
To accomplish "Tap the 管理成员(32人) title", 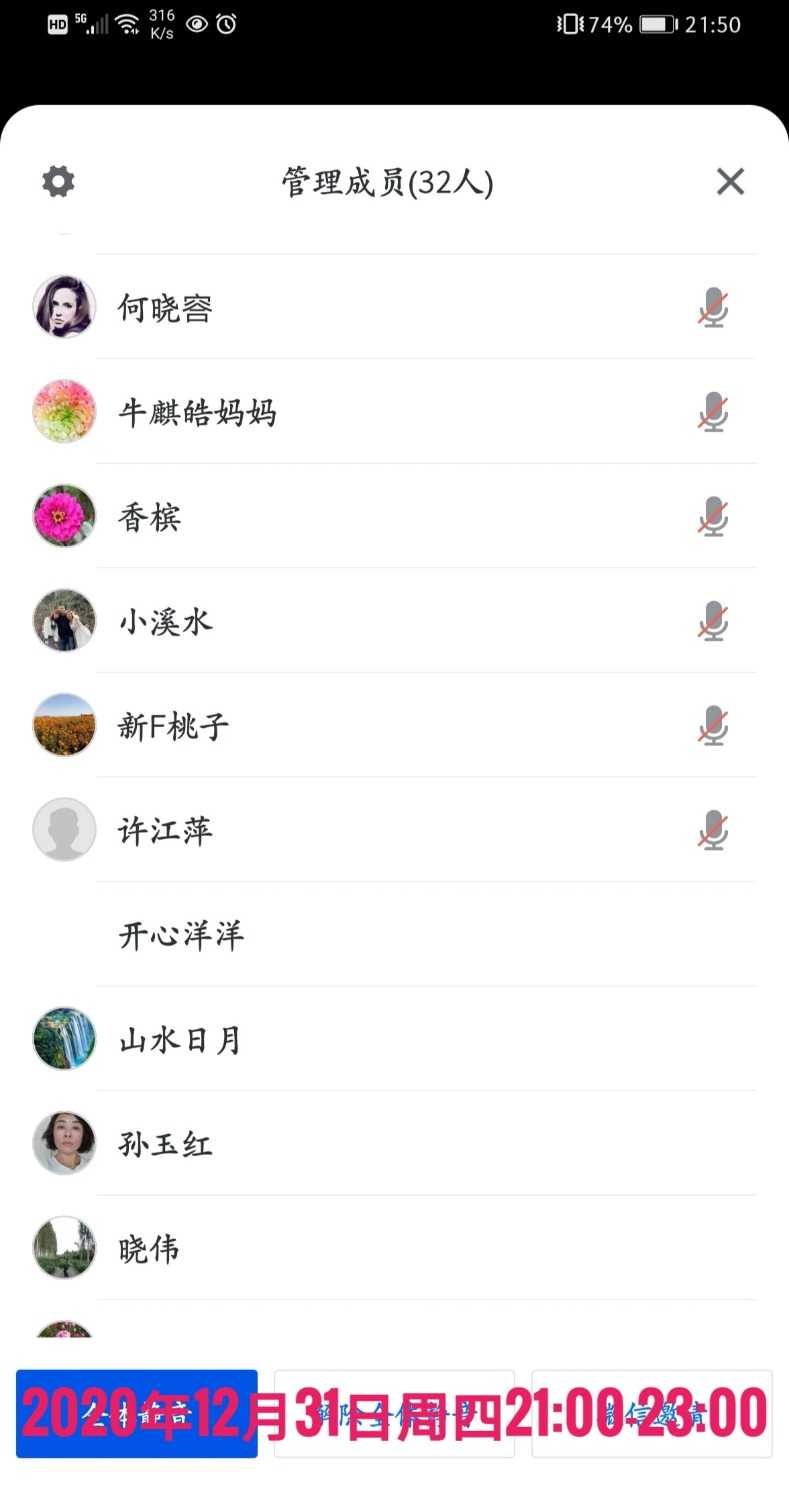I will coord(388,181).
